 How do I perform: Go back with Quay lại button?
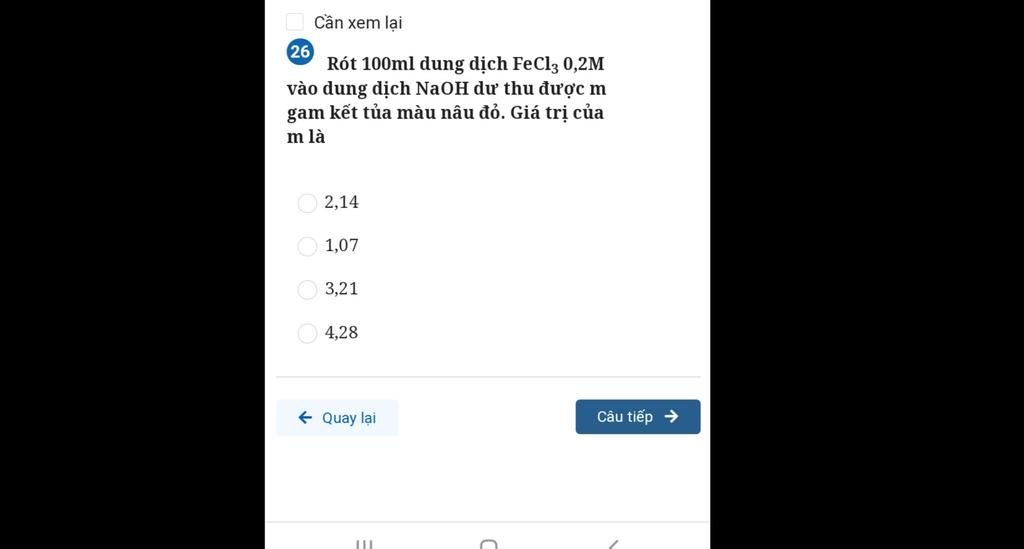[337, 417]
